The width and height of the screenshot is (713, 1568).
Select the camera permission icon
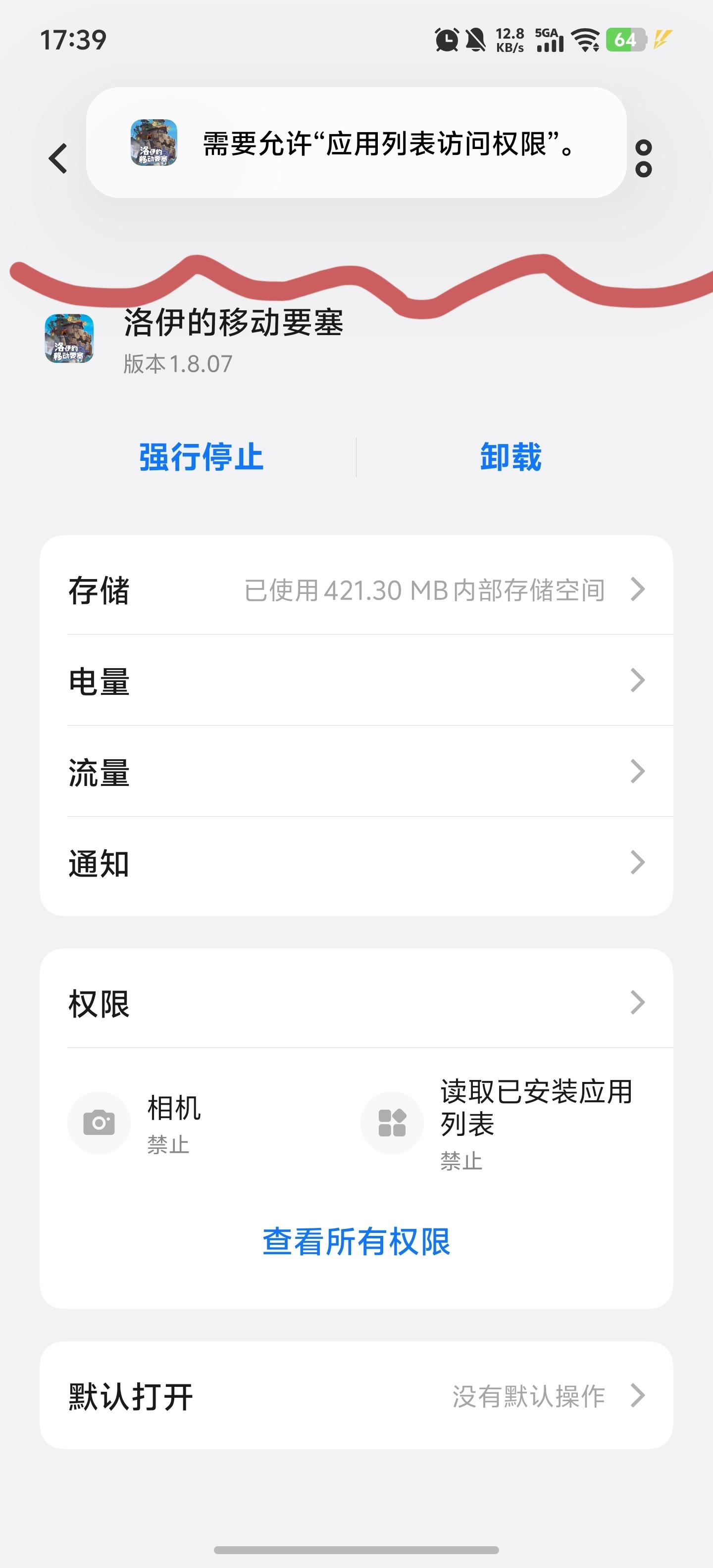[x=99, y=1123]
